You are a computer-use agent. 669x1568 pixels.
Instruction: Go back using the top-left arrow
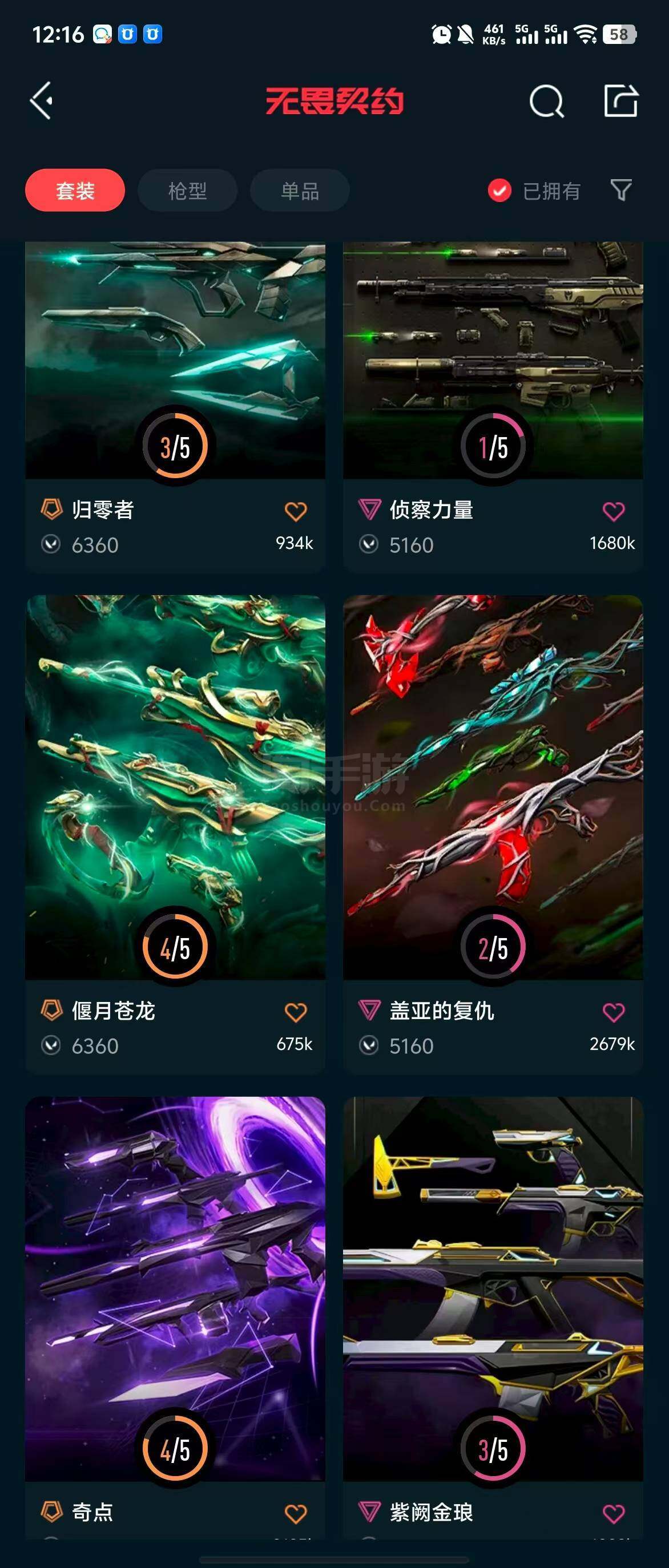[x=42, y=100]
